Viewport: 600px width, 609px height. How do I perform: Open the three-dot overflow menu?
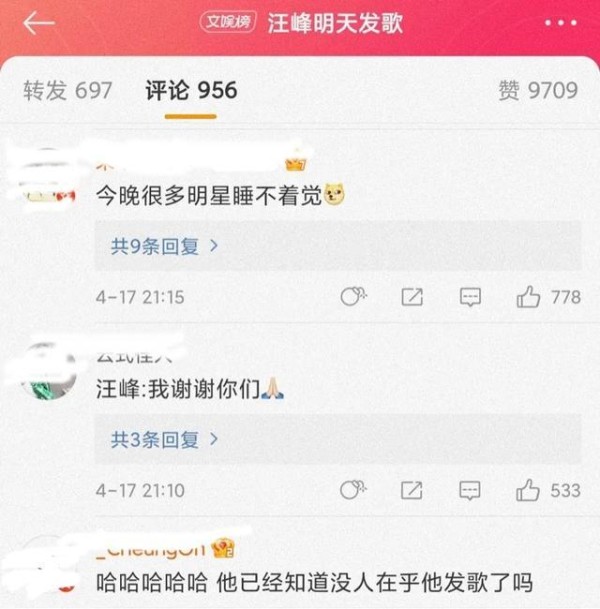click(x=559, y=23)
